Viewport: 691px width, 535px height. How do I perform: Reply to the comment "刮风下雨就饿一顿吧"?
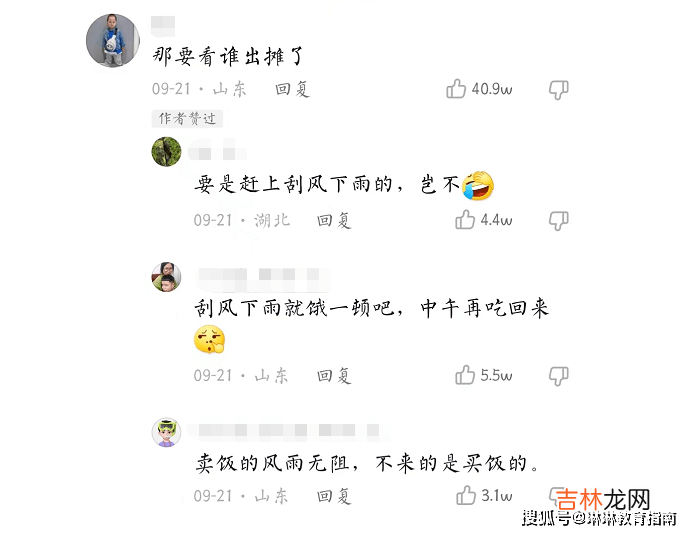(x=334, y=375)
